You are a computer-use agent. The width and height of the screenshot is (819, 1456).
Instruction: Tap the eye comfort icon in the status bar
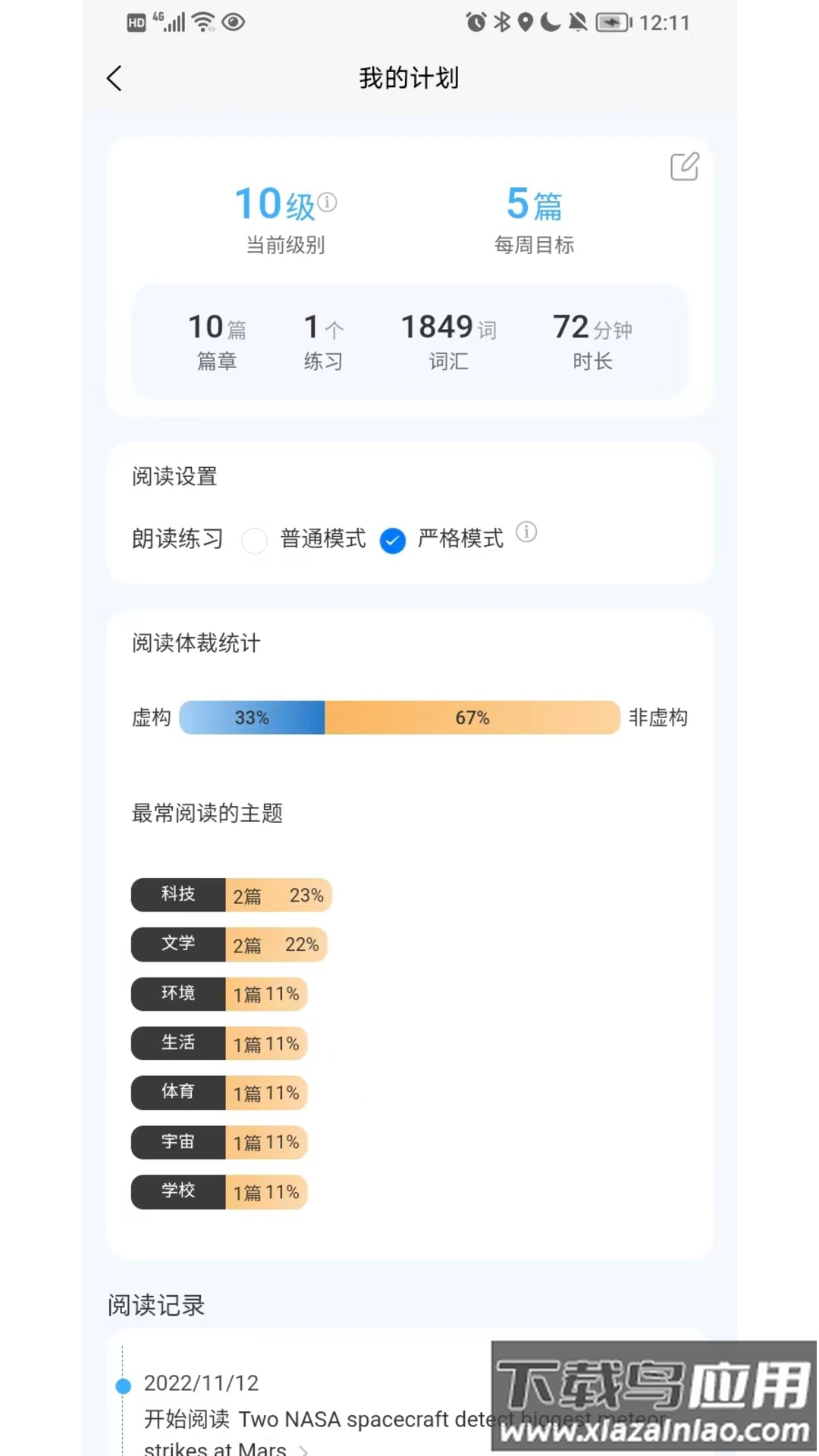(235, 23)
